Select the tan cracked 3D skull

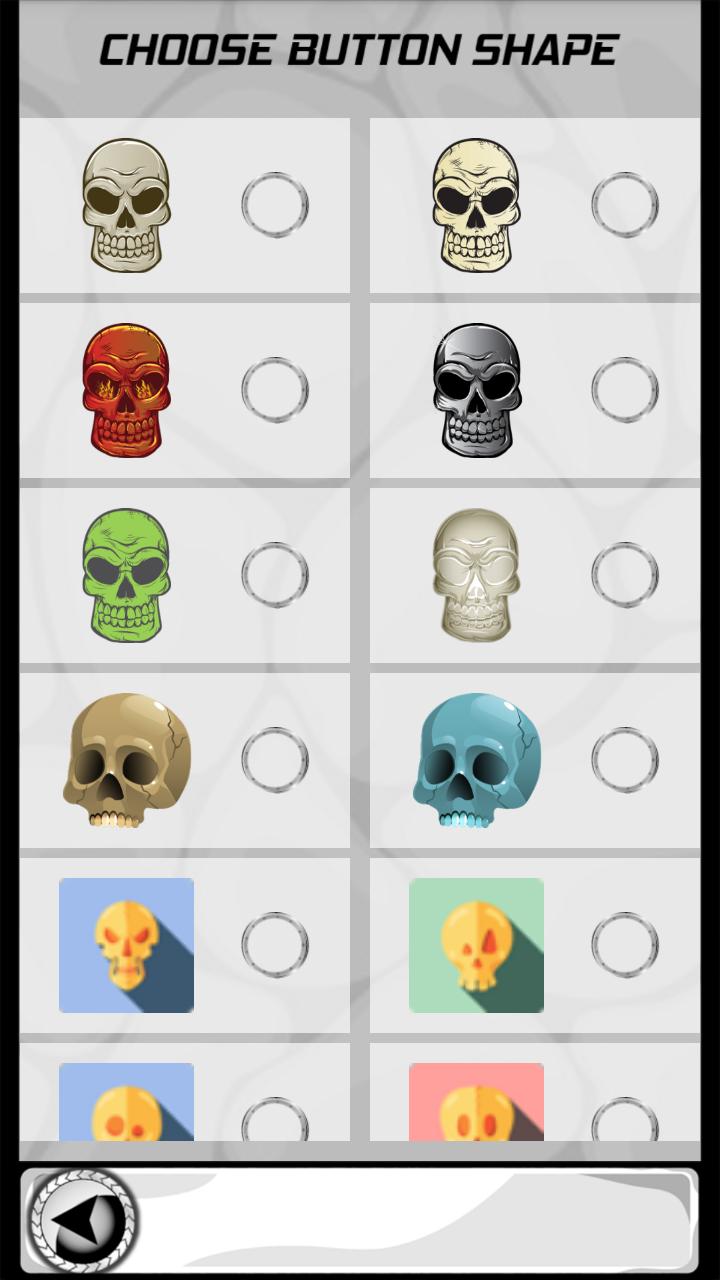click(x=275, y=760)
